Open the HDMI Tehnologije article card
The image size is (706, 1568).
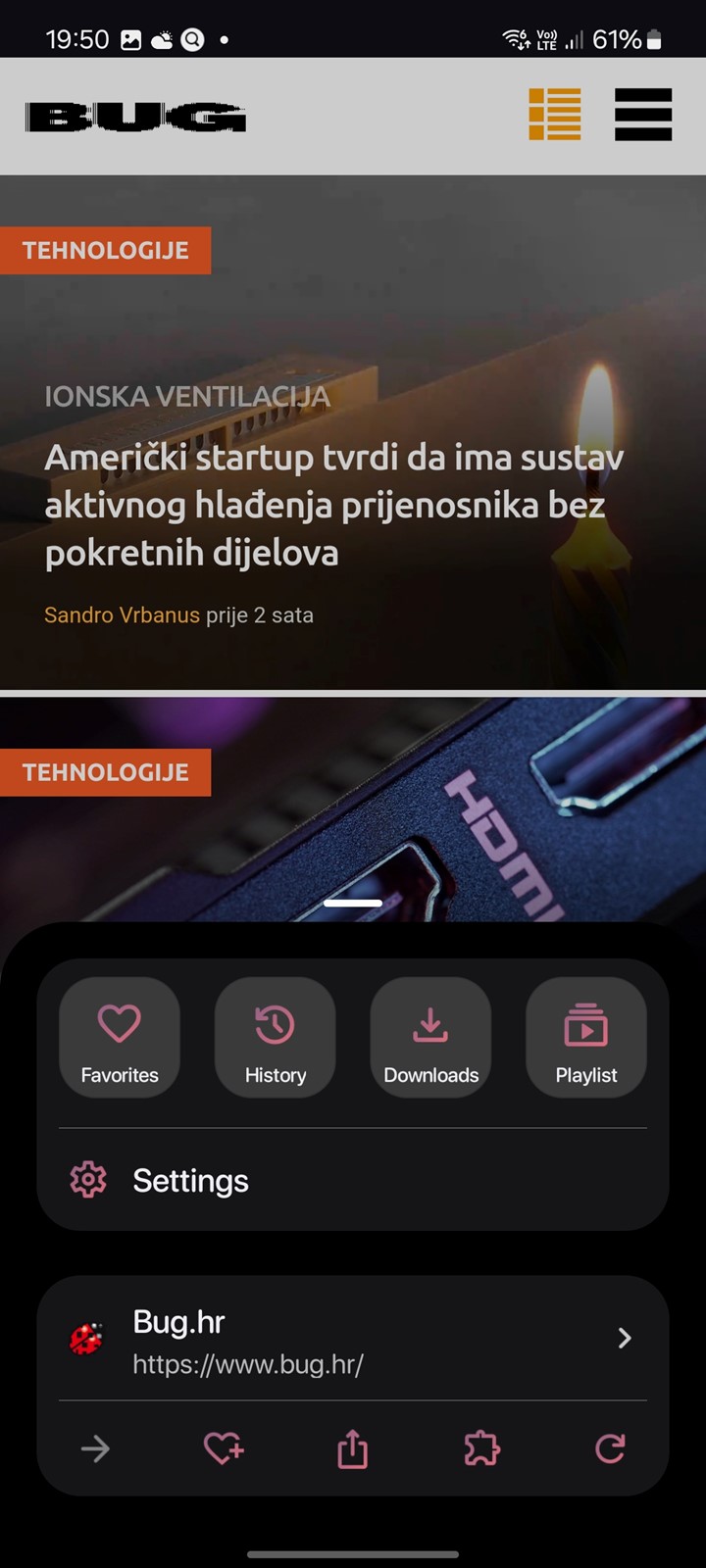pyautogui.click(x=353, y=809)
